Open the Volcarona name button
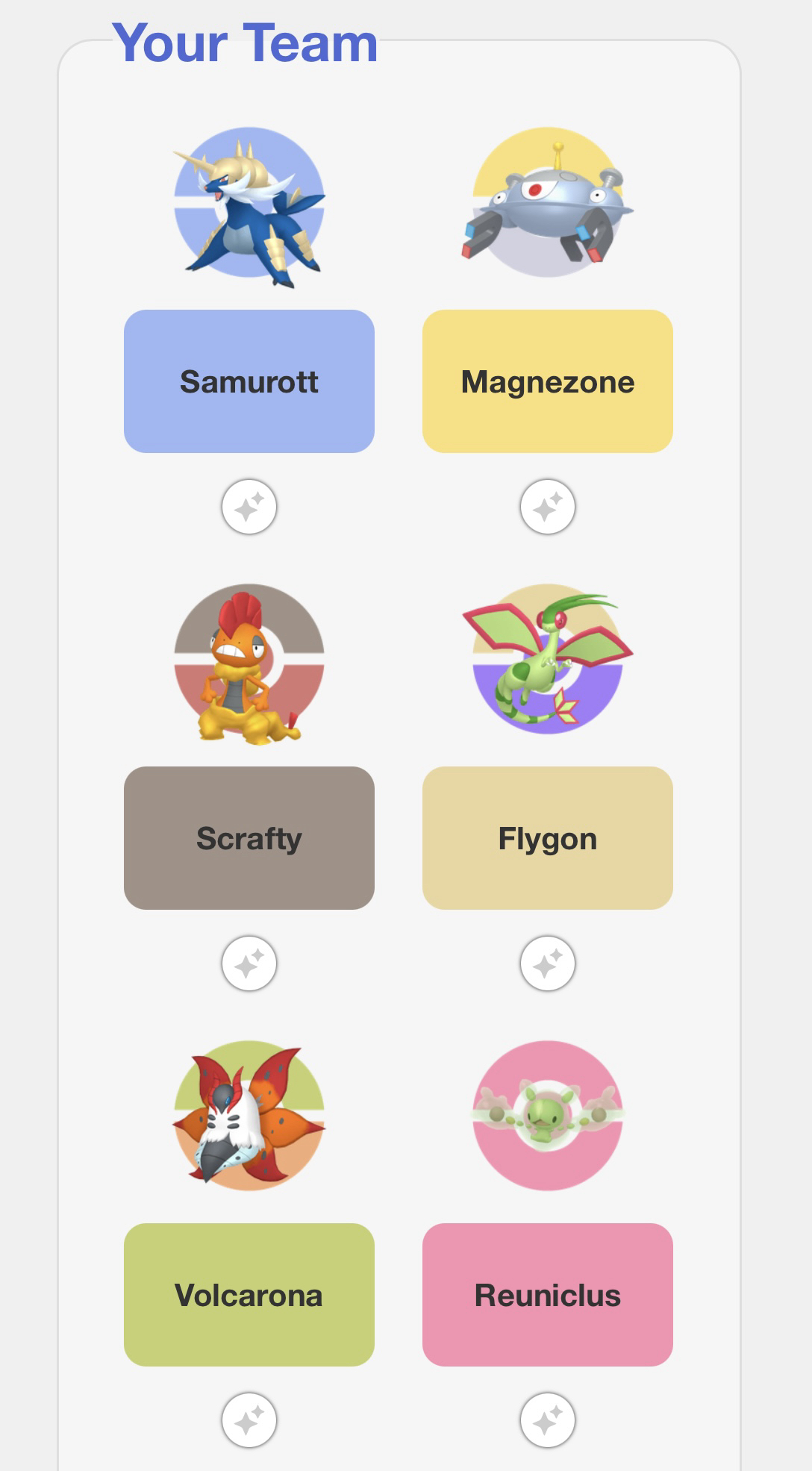 [249, 1295]
